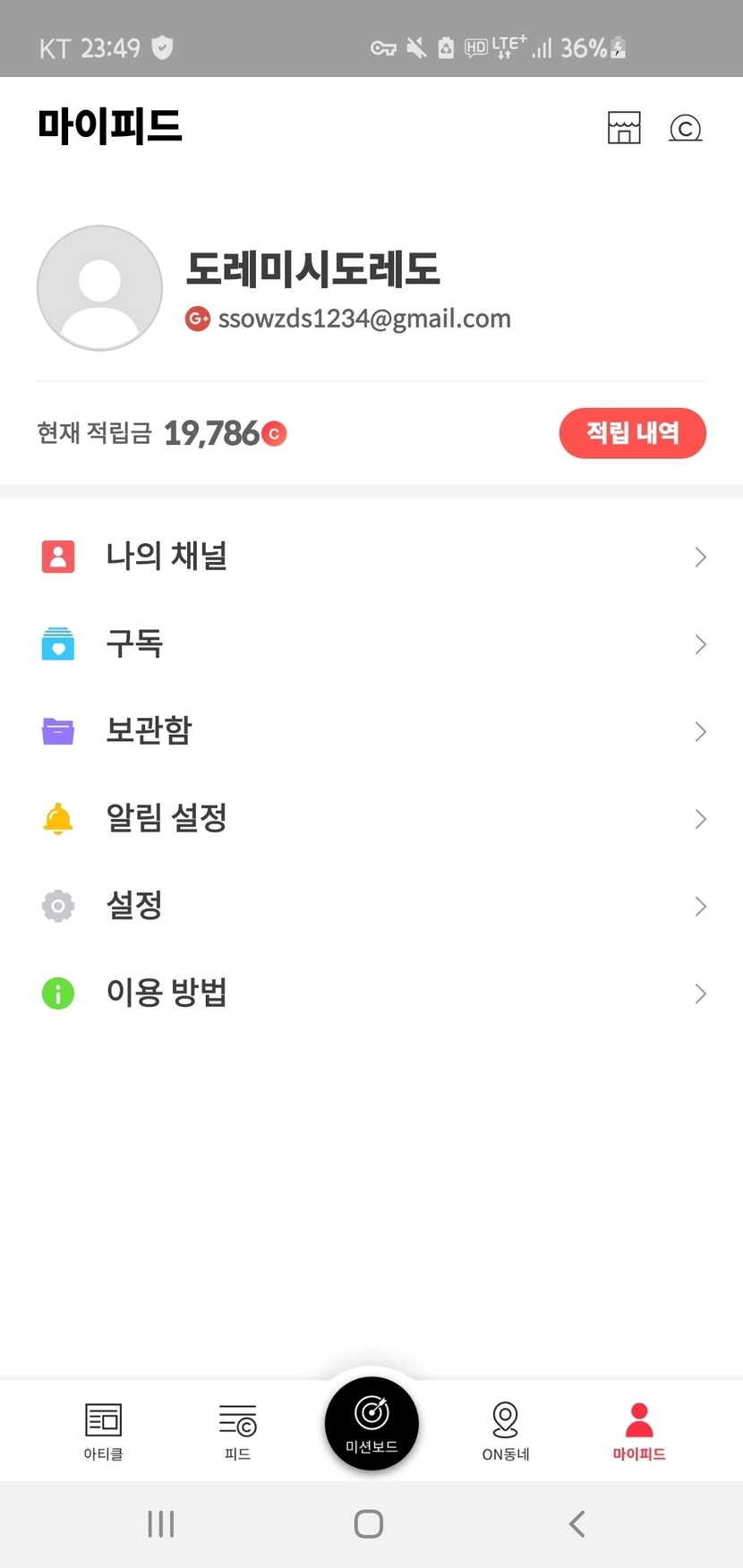Switch to the 아티클 tab
The height and width of the screenshot is (1568, 743).
(x=104, y=1431)
